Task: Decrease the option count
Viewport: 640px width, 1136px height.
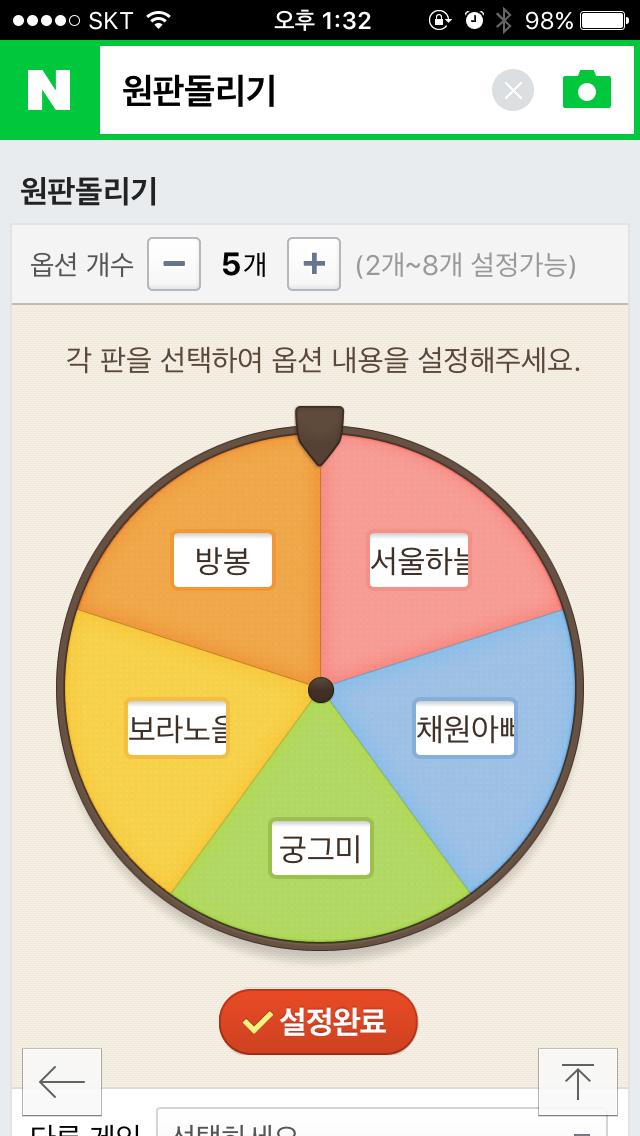Action: pos(174,264)
